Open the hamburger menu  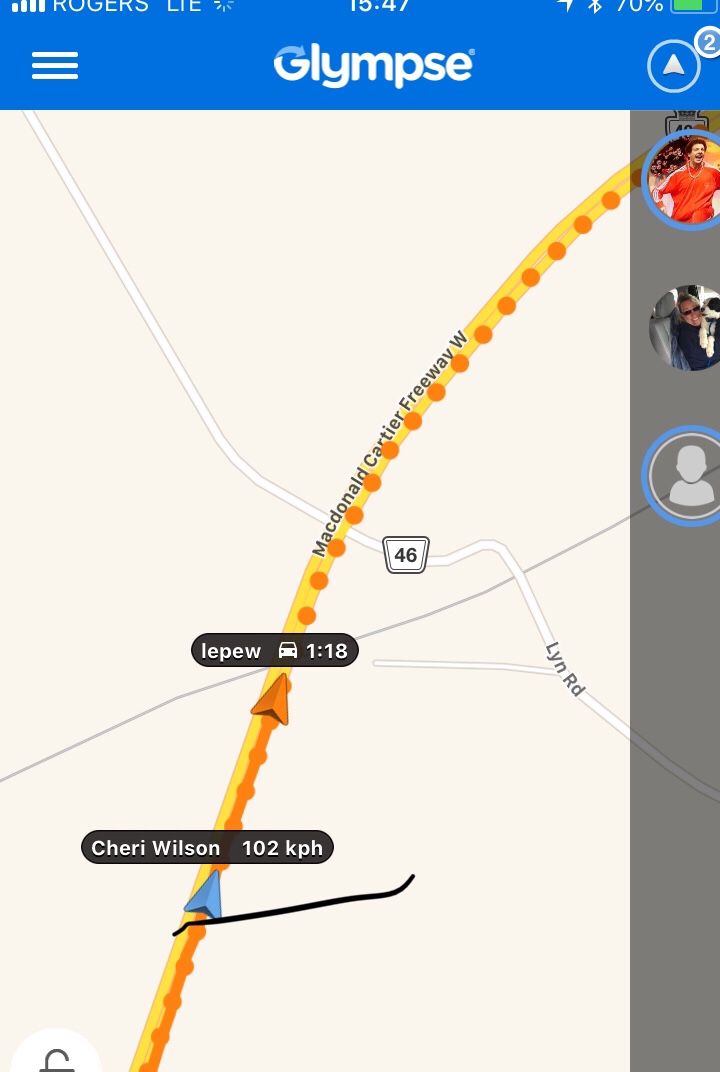pos(55,66)
